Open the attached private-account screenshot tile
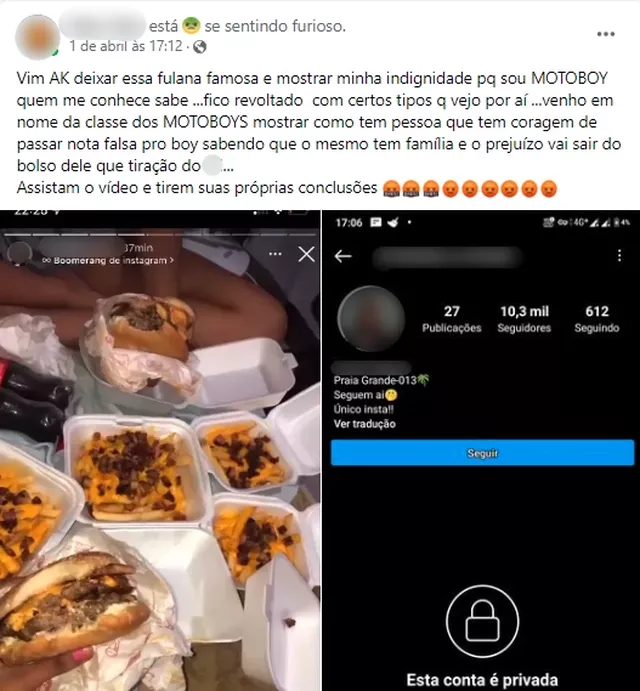The width and height of the screenshot is (640, 691). (482, 450)
